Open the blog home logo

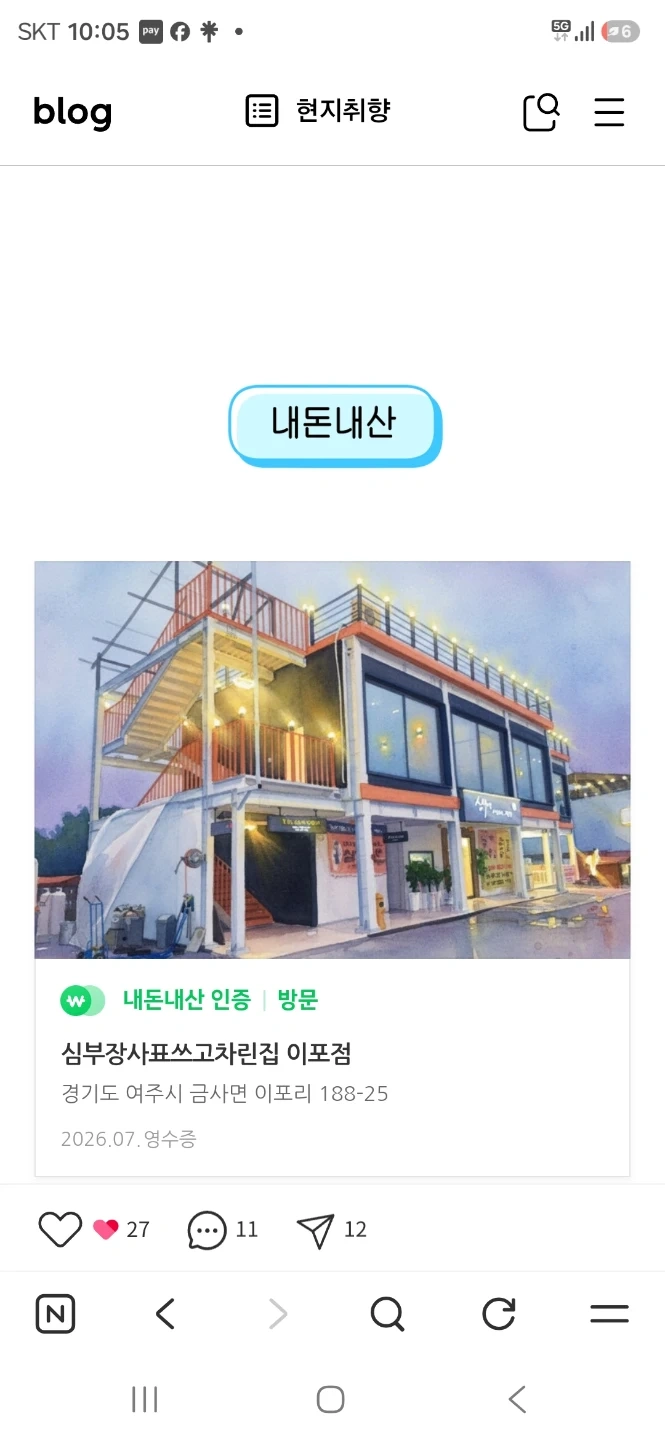click(x=72, y=112)
